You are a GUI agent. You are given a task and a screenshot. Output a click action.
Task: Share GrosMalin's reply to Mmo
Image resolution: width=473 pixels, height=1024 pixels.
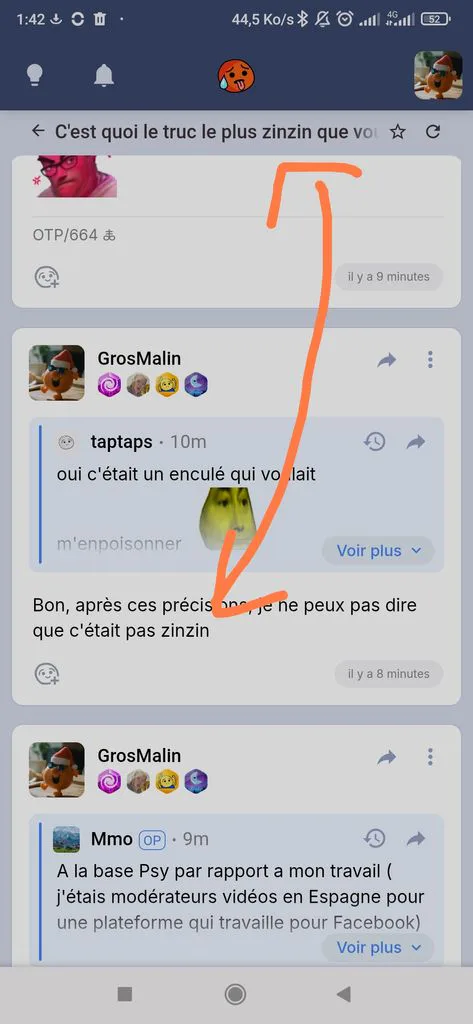[x=387, y=758]
